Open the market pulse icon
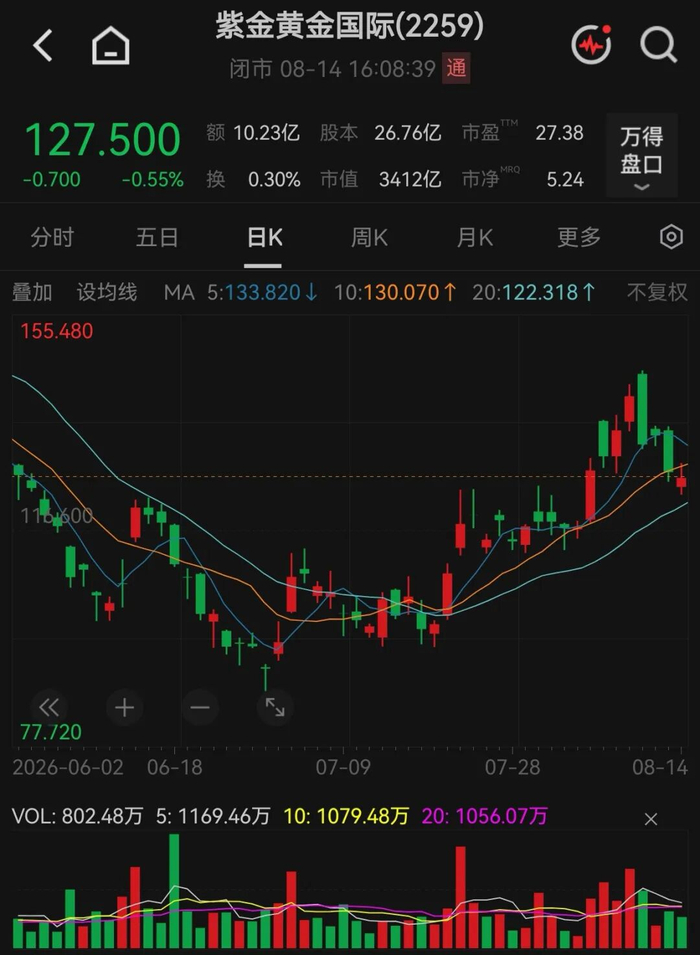This screenshot has height=955, width=700. pyautogui.click(x=592, y=44)
